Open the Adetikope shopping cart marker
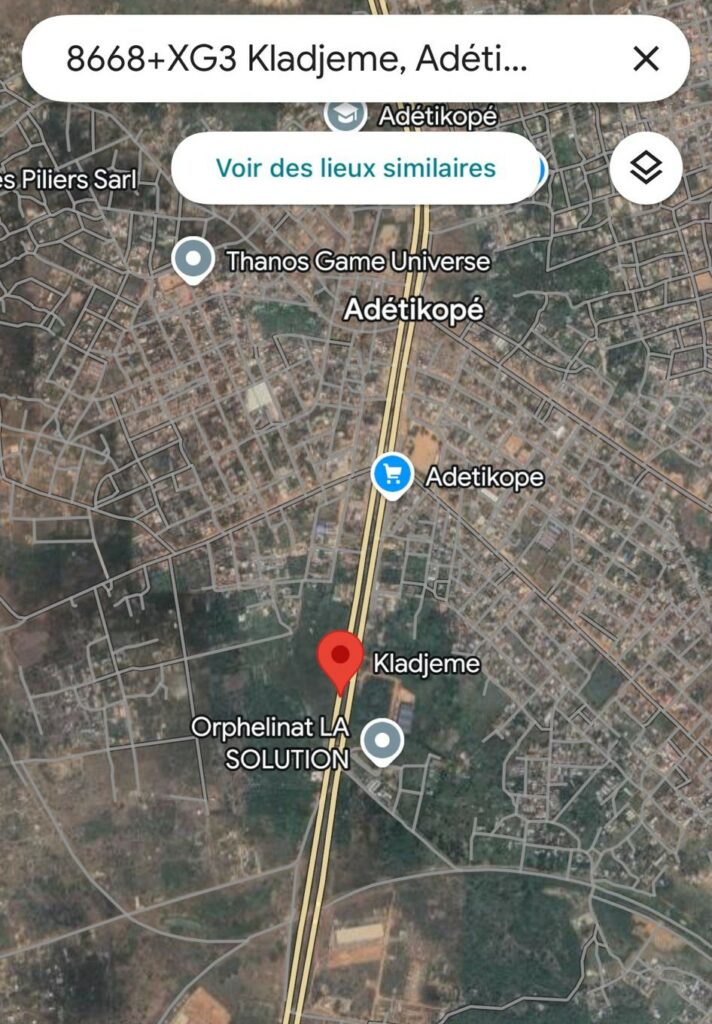Screen dimensions: 712x1024 [x=392, y=475]
